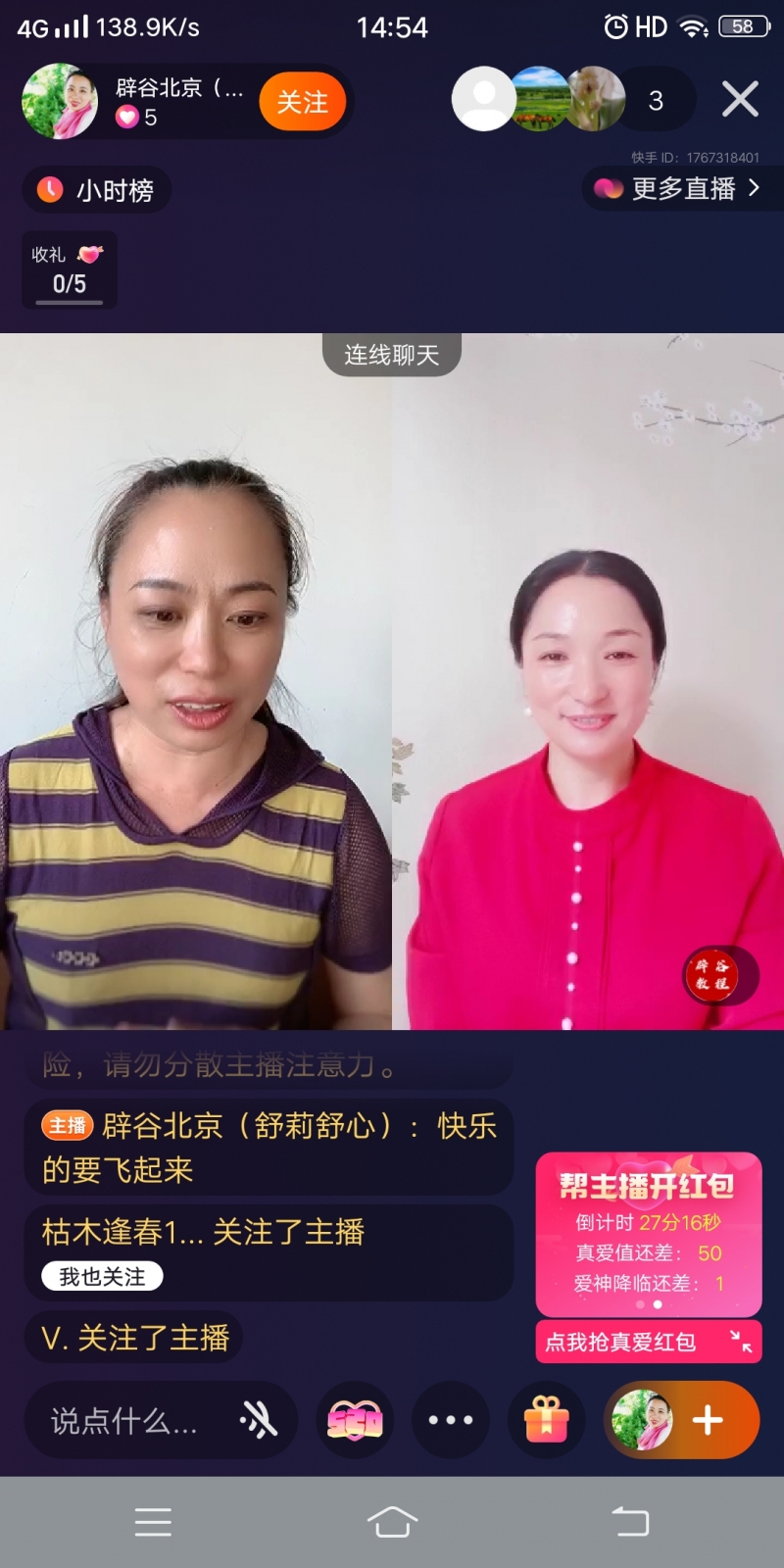Open the streamer's profile avatar
This screenshot has width=784, height=1568.
click(x=60, y=102)
